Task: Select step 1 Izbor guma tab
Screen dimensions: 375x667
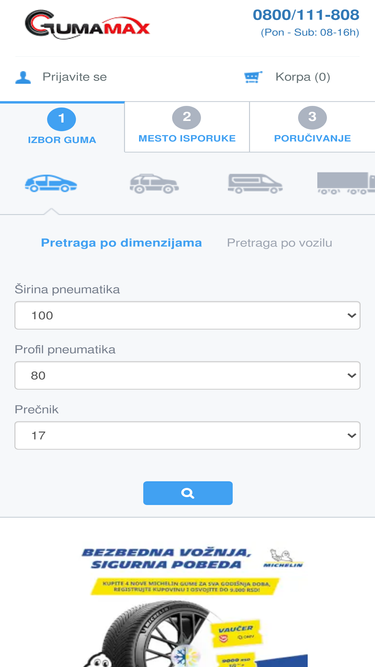Action: pyautogui.click(x=62, y=127)
